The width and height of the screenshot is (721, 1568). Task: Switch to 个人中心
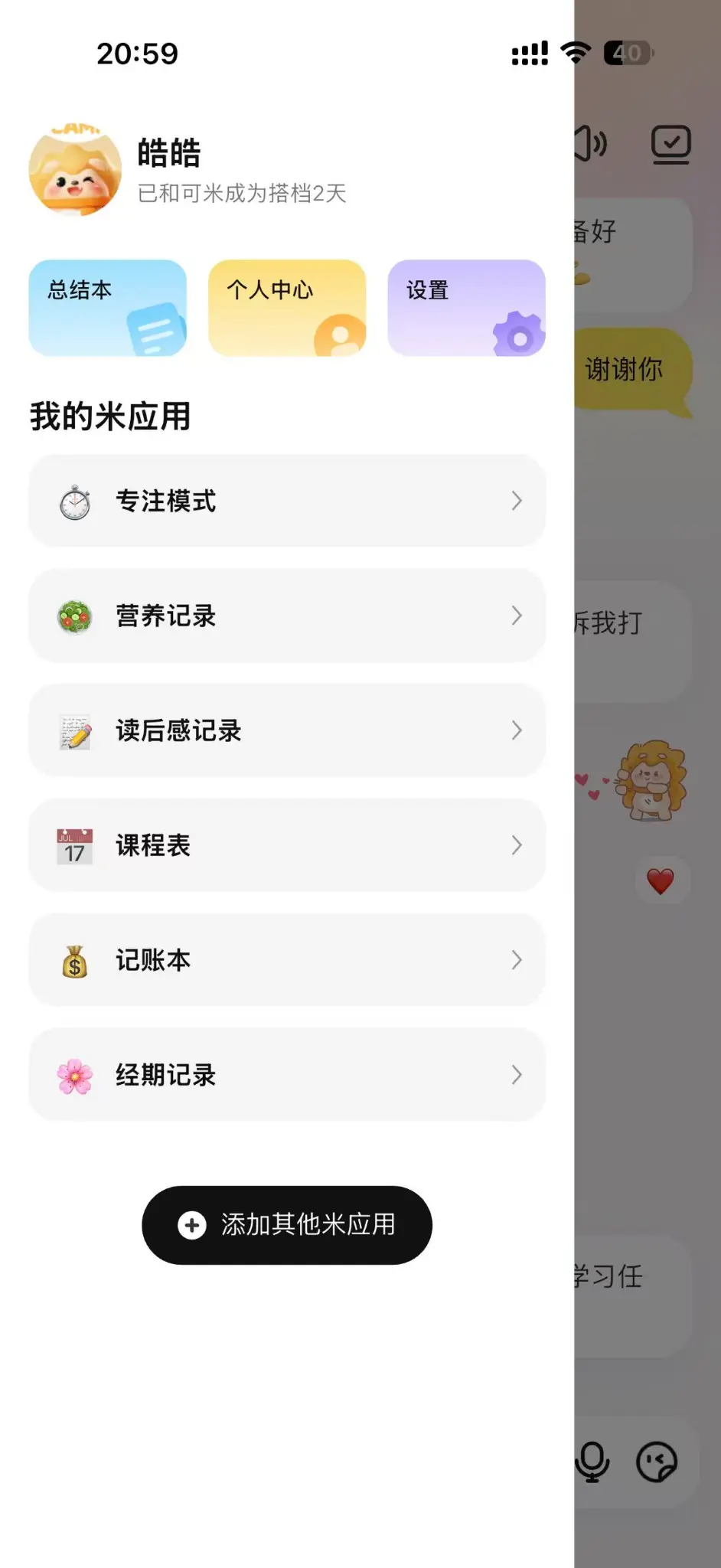click(x=287, y=308)
